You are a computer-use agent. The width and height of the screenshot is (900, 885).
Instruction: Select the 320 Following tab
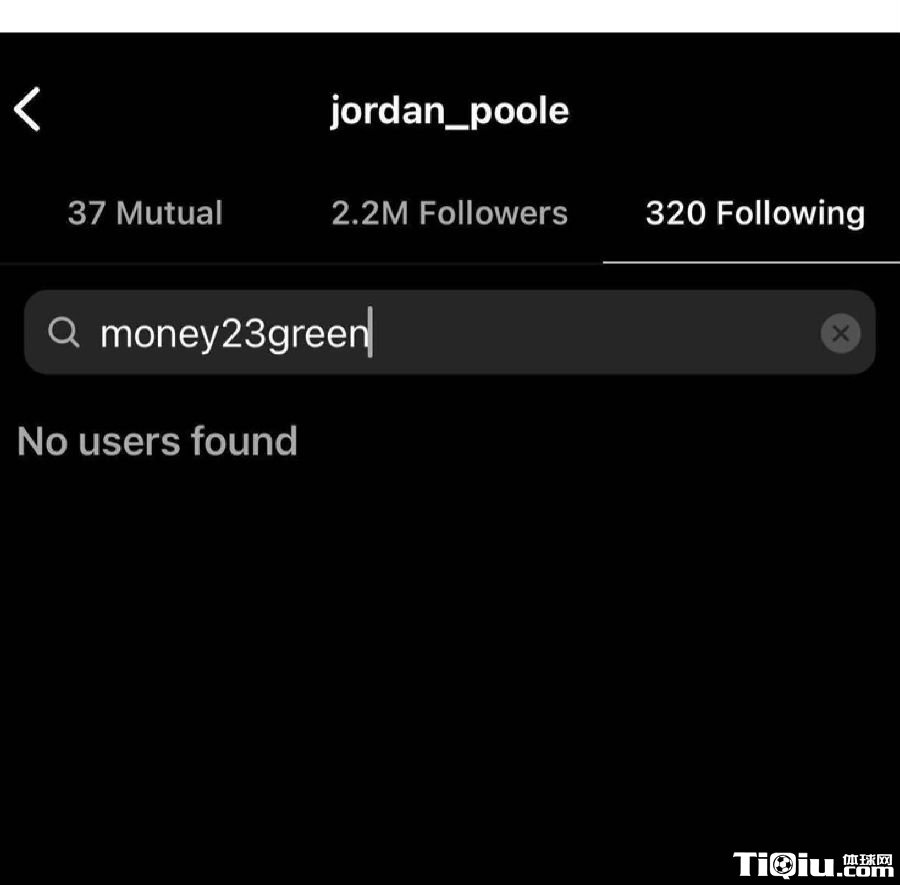pyautogui.click(x=754, y=213)
